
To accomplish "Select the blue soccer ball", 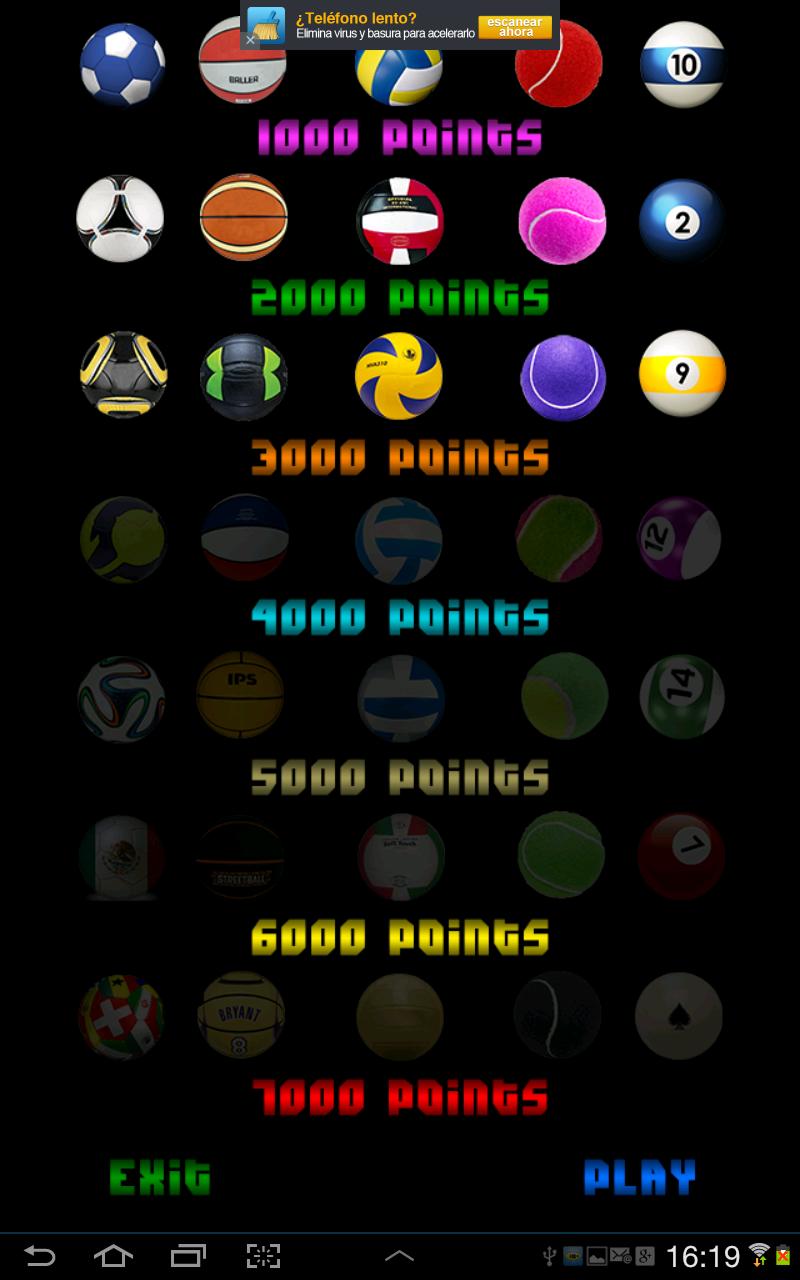I will (122, 64).
